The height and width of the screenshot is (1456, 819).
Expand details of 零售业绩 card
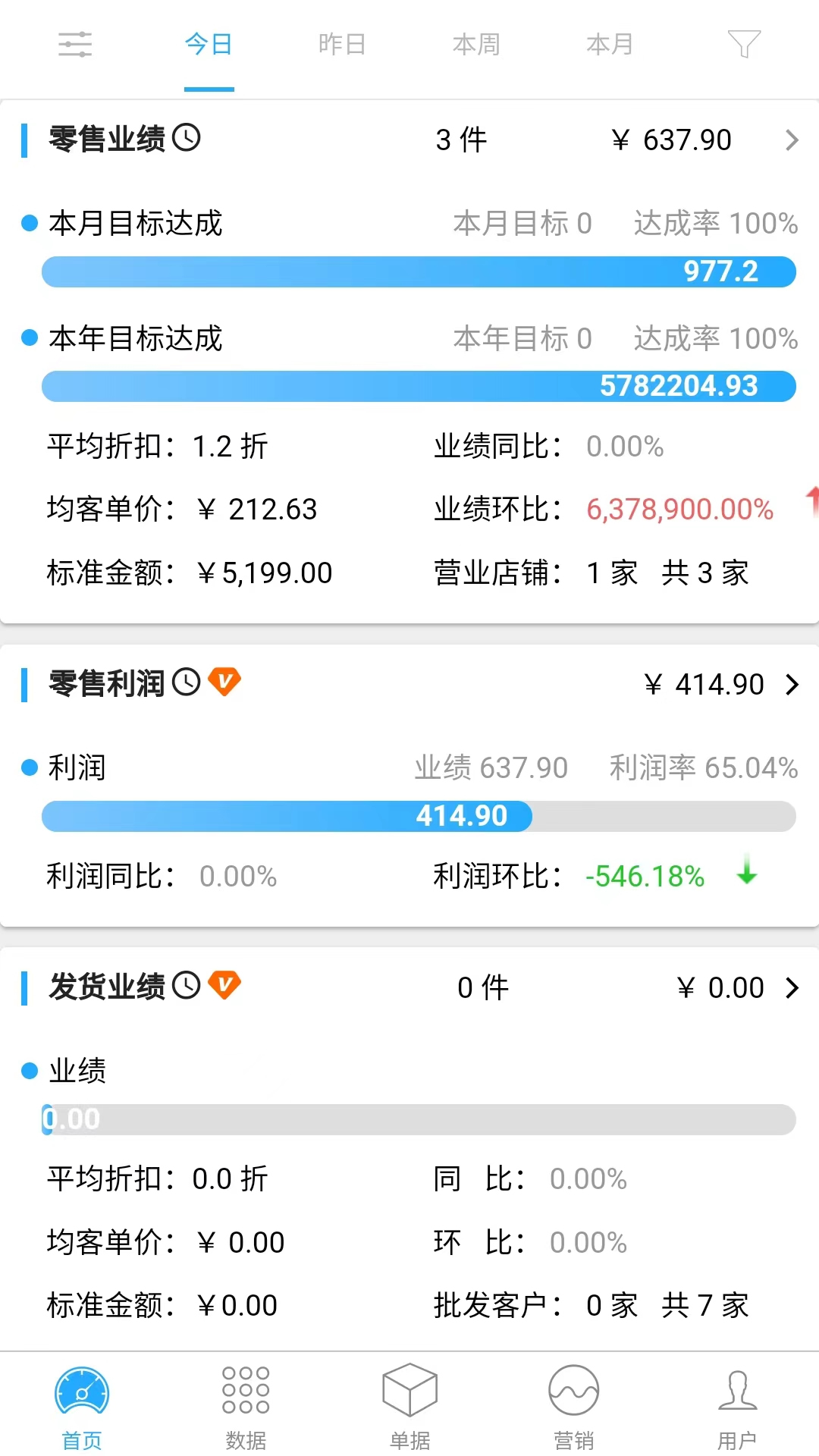coord(791,140)
